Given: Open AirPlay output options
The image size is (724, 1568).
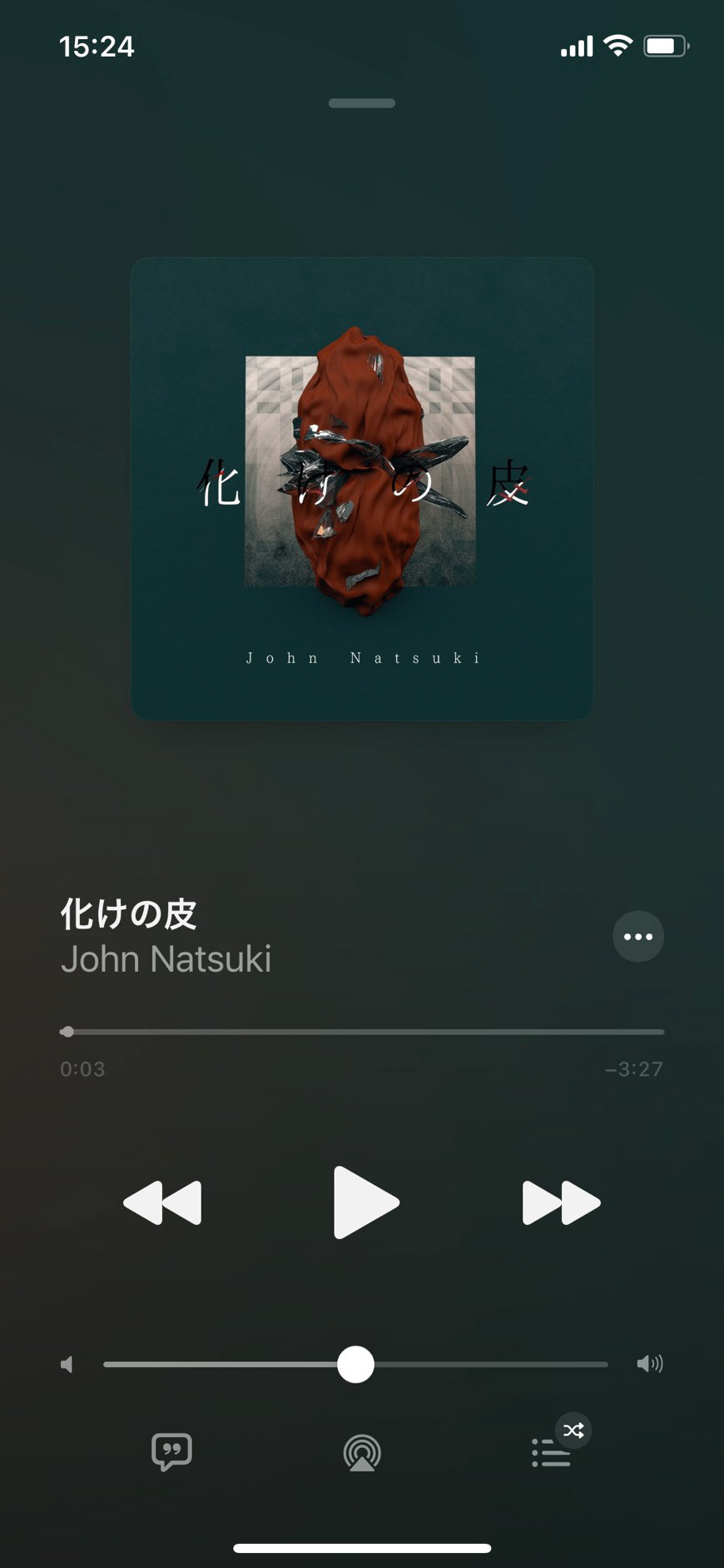Looking at the screenshot, I should (x=362, y=1453).
